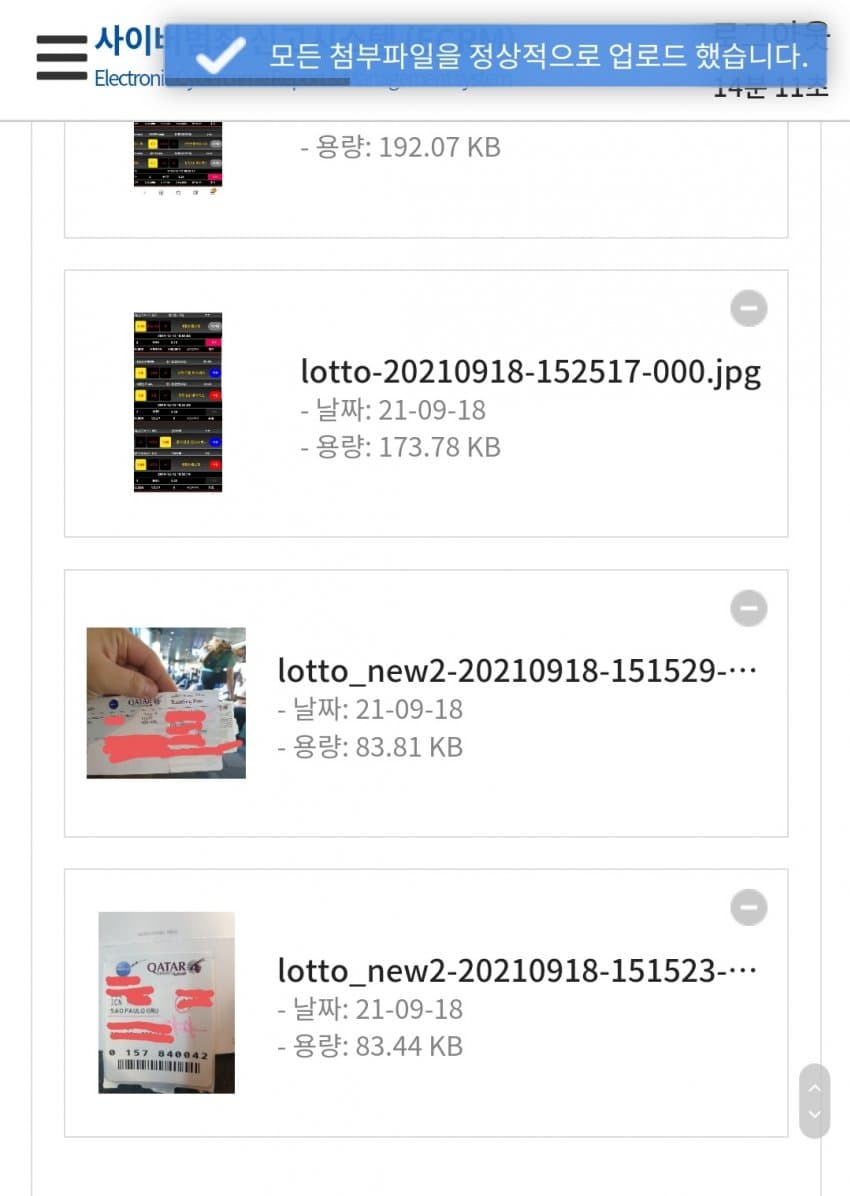Viewport: 850px width, 1196px height.
Task: Remove the lotto_new2-20210918-151529 attachment
Action: (748, 608)
